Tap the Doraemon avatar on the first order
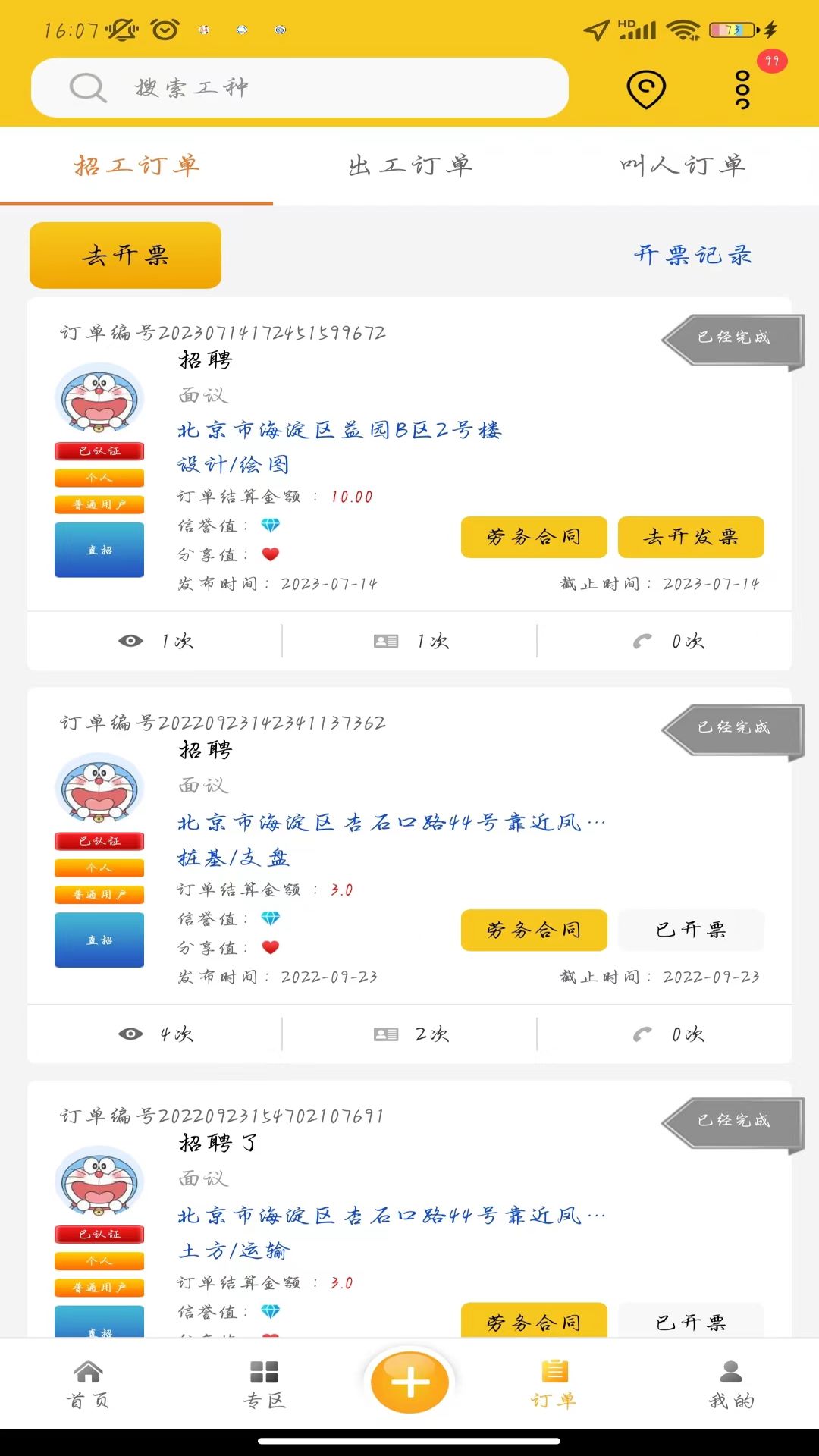Image resolution: width=819 pixels, height=1456 pixels. click(99, 400)
